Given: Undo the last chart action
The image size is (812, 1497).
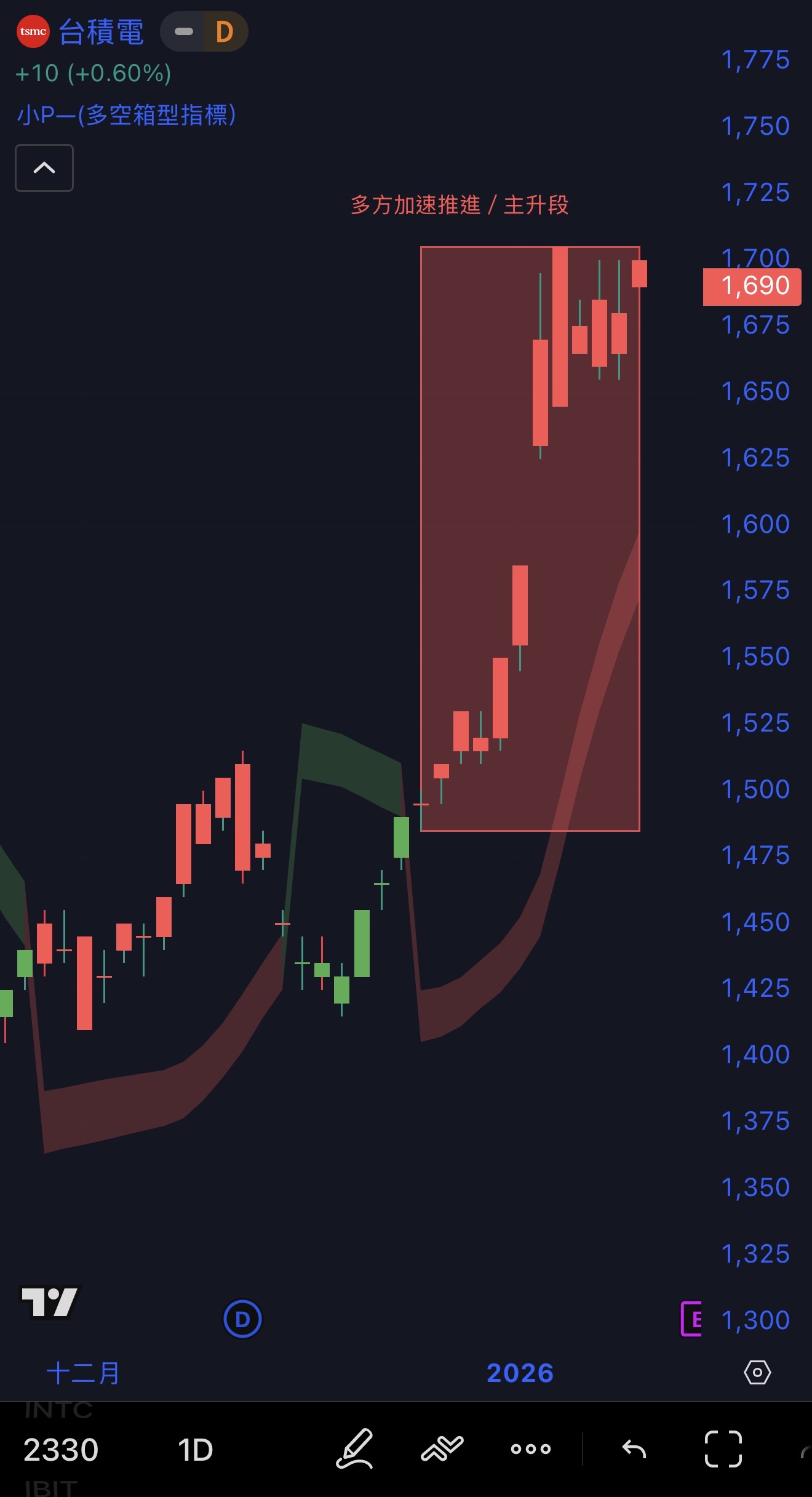Looking at the screenshot, I should [x=634, y=1449].
